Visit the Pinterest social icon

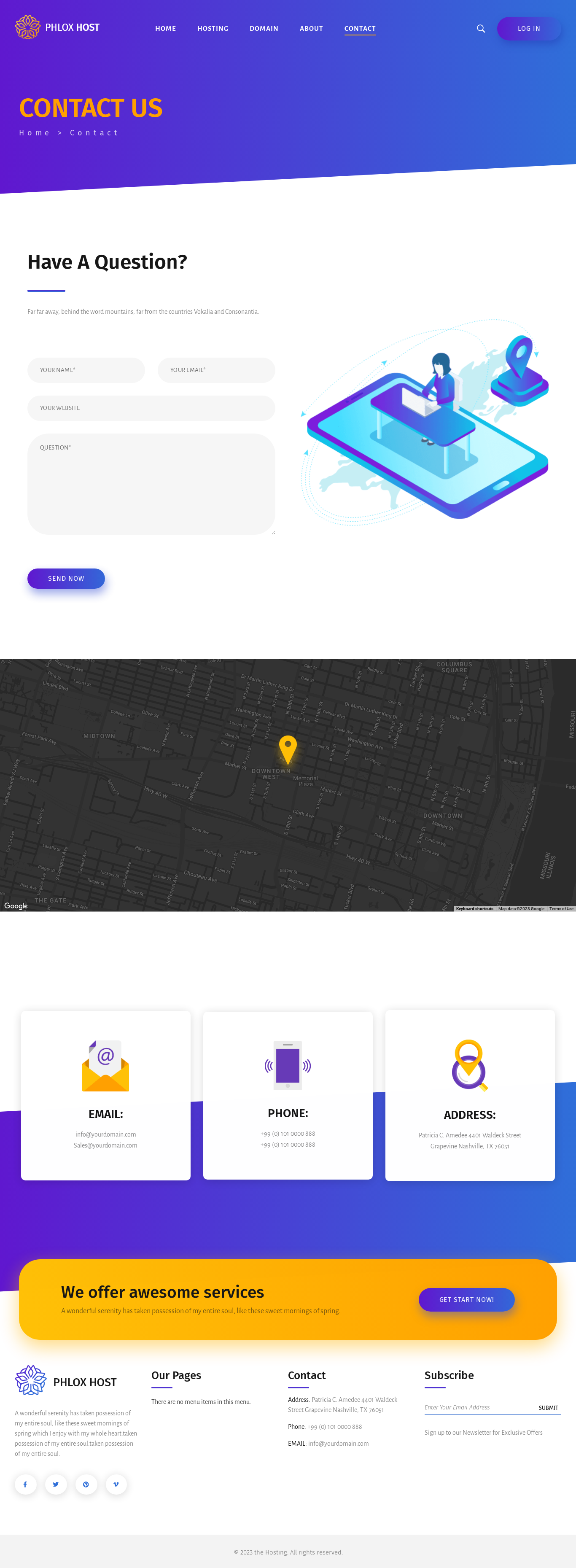click(x=86, y=1484)
